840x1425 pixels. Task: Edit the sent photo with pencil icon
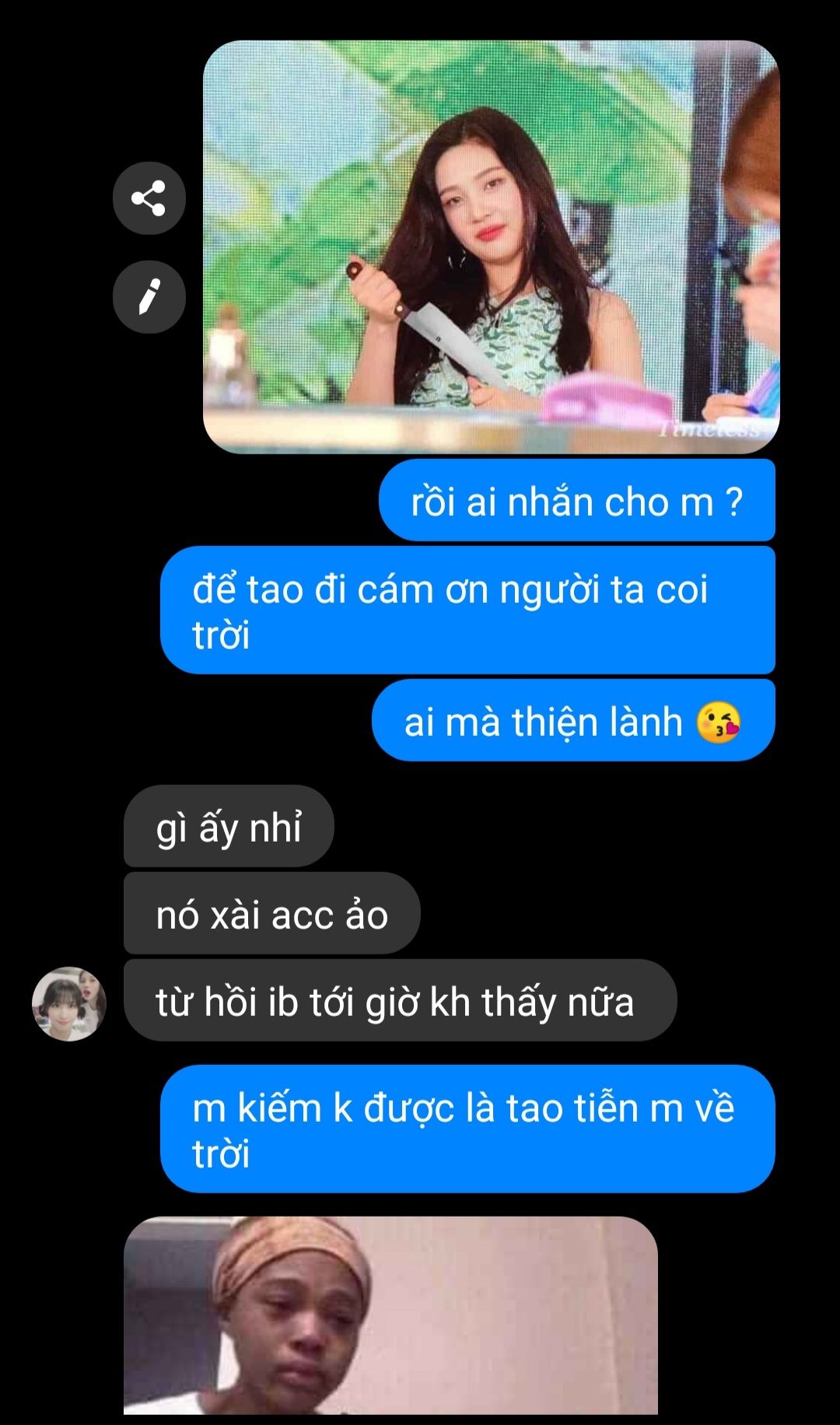[x=149, y=296]
